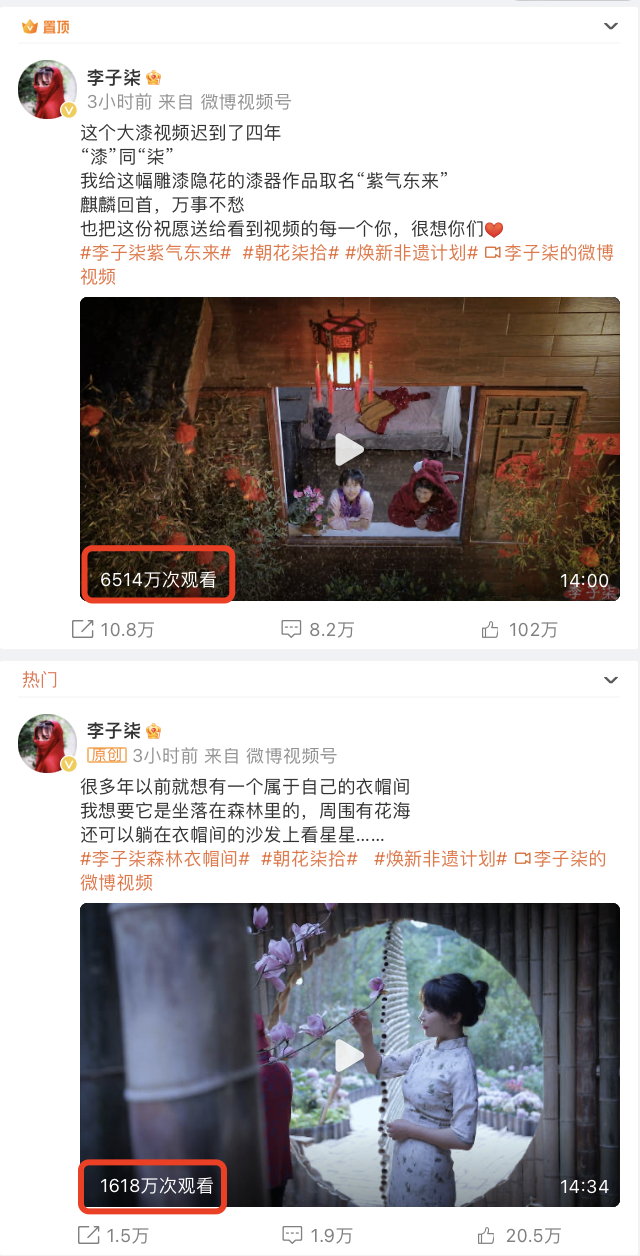Open 李子柒's avatar on the 森林衣帽间 post
This screenshot has width=640, height=1256.
[x=47, y=743]
